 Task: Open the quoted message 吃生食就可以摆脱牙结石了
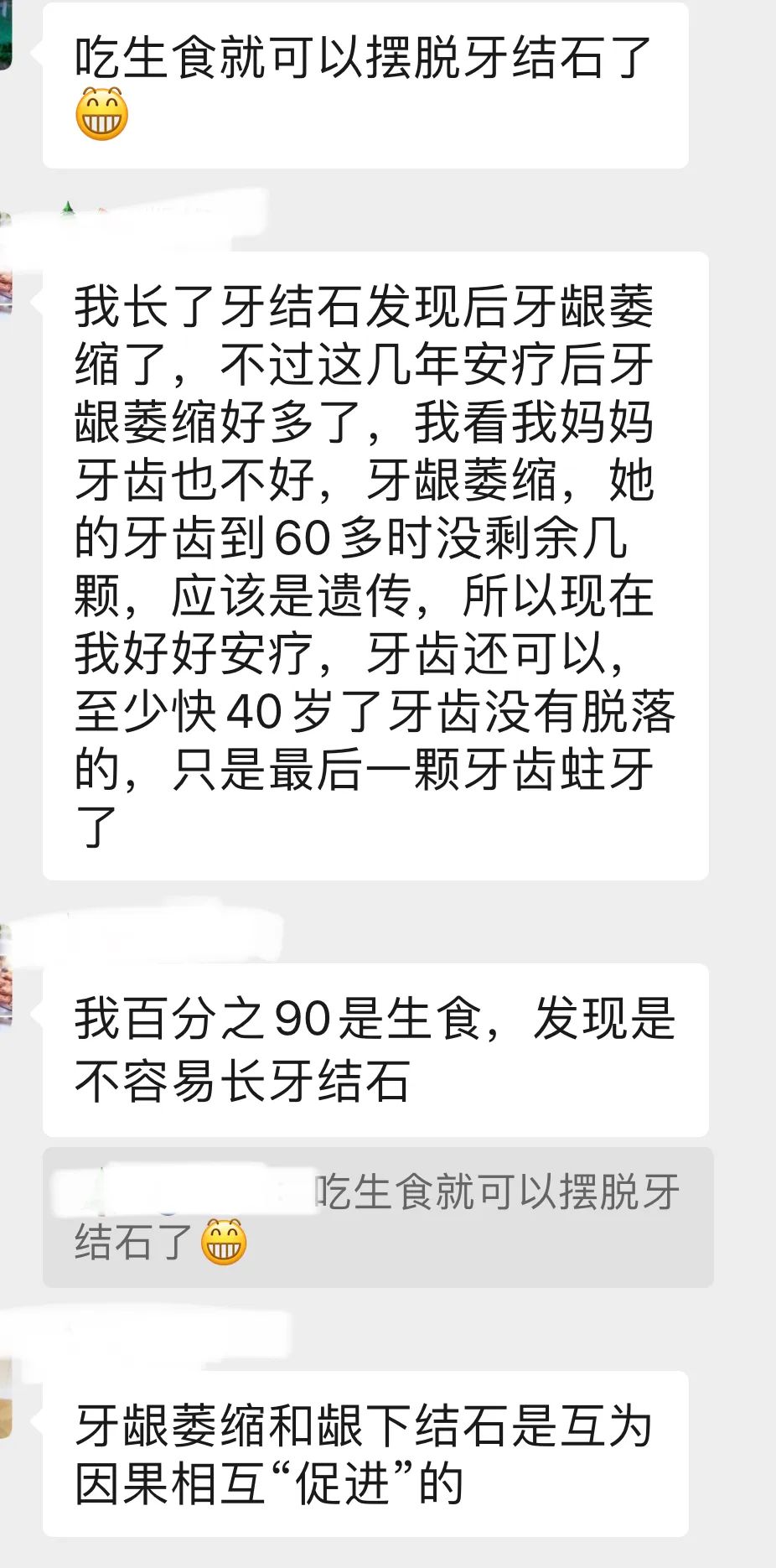click(378, 1217)
